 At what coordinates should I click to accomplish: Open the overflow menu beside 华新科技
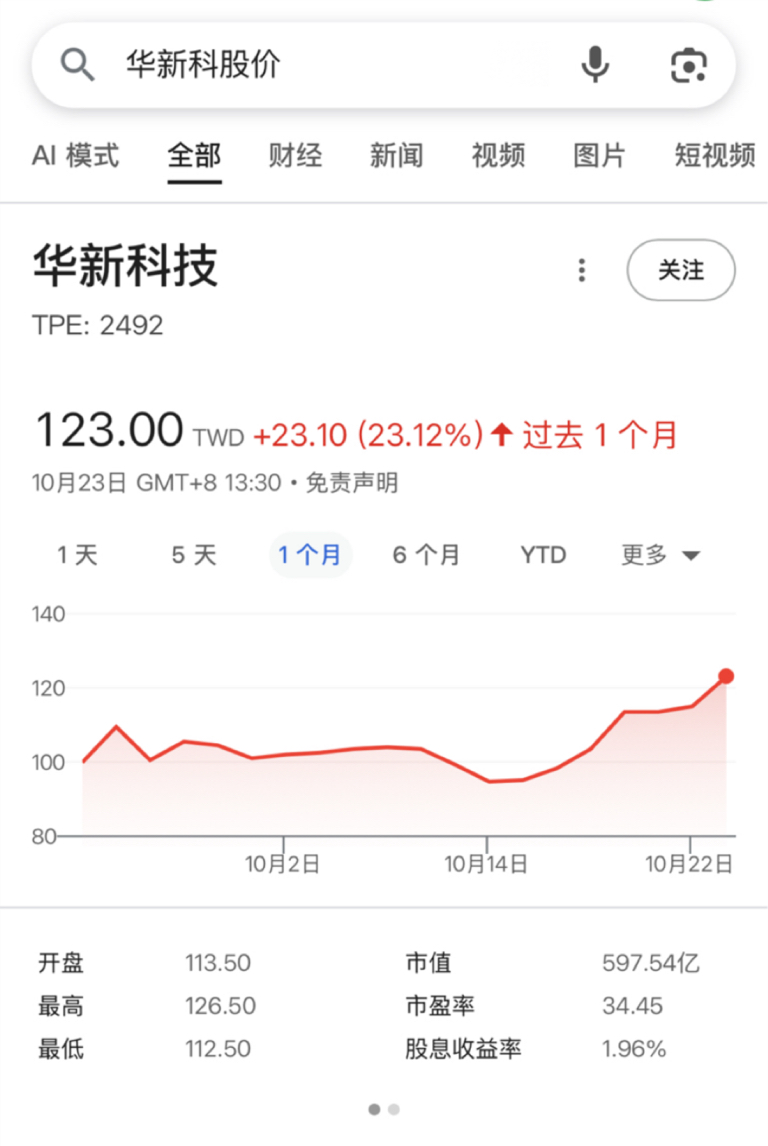tap(581, 270)
